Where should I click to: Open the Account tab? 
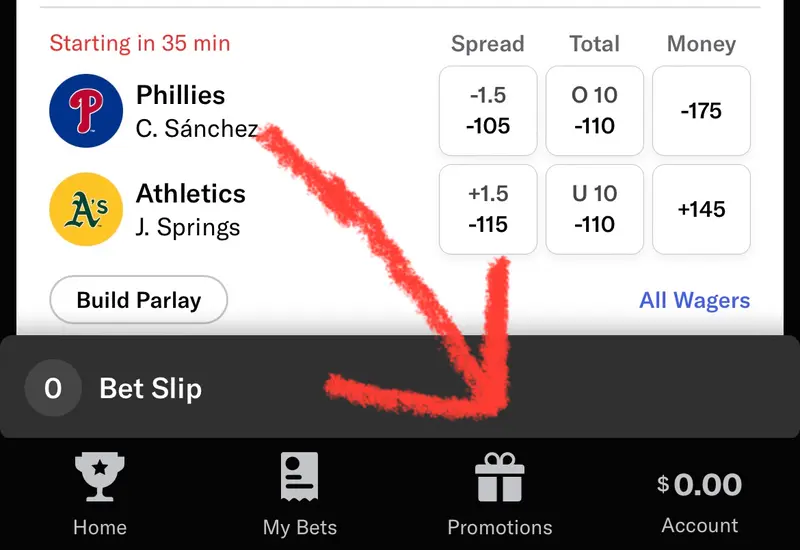point(700,501)
